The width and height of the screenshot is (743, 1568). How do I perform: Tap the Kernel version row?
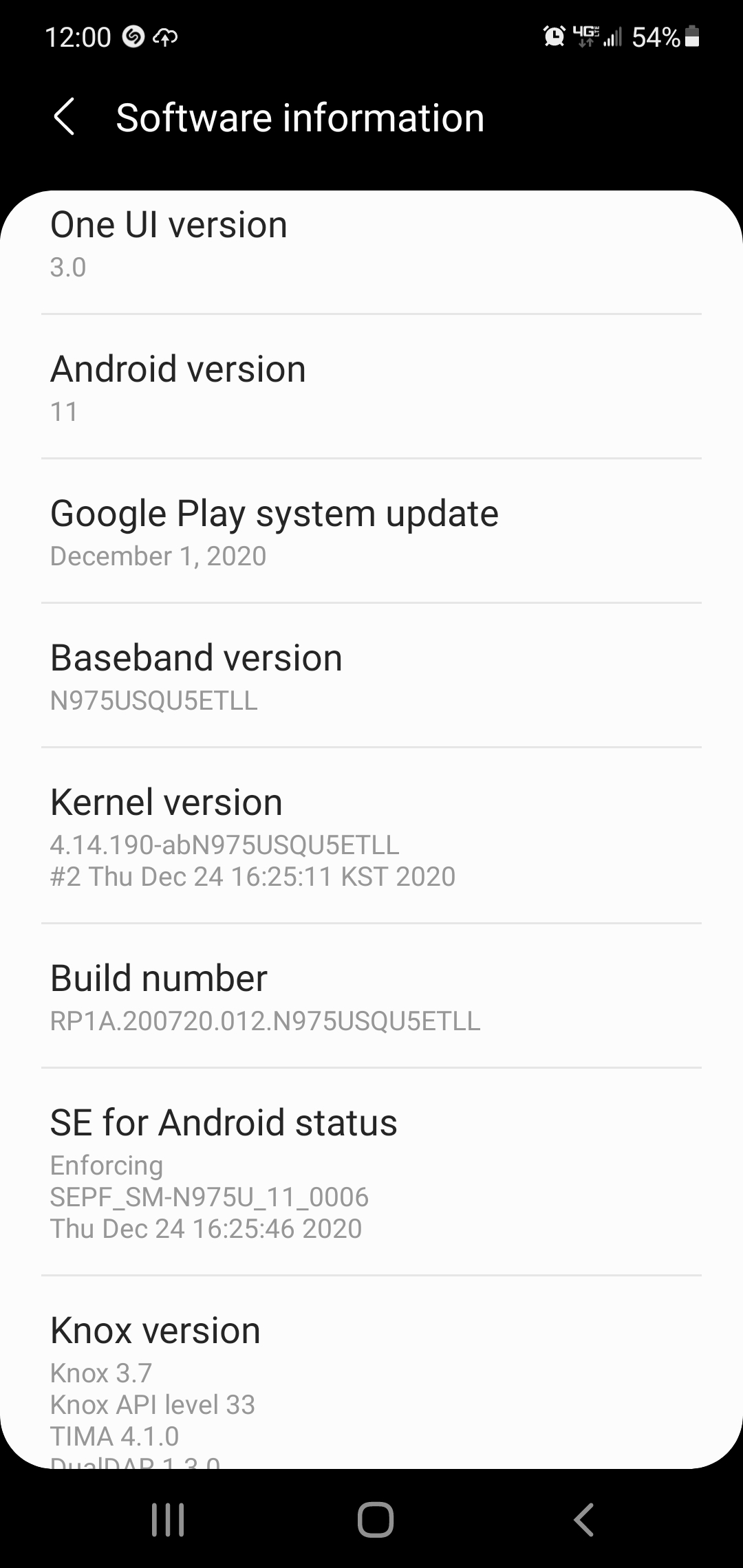pyautogui.click(x=371, y=836)
